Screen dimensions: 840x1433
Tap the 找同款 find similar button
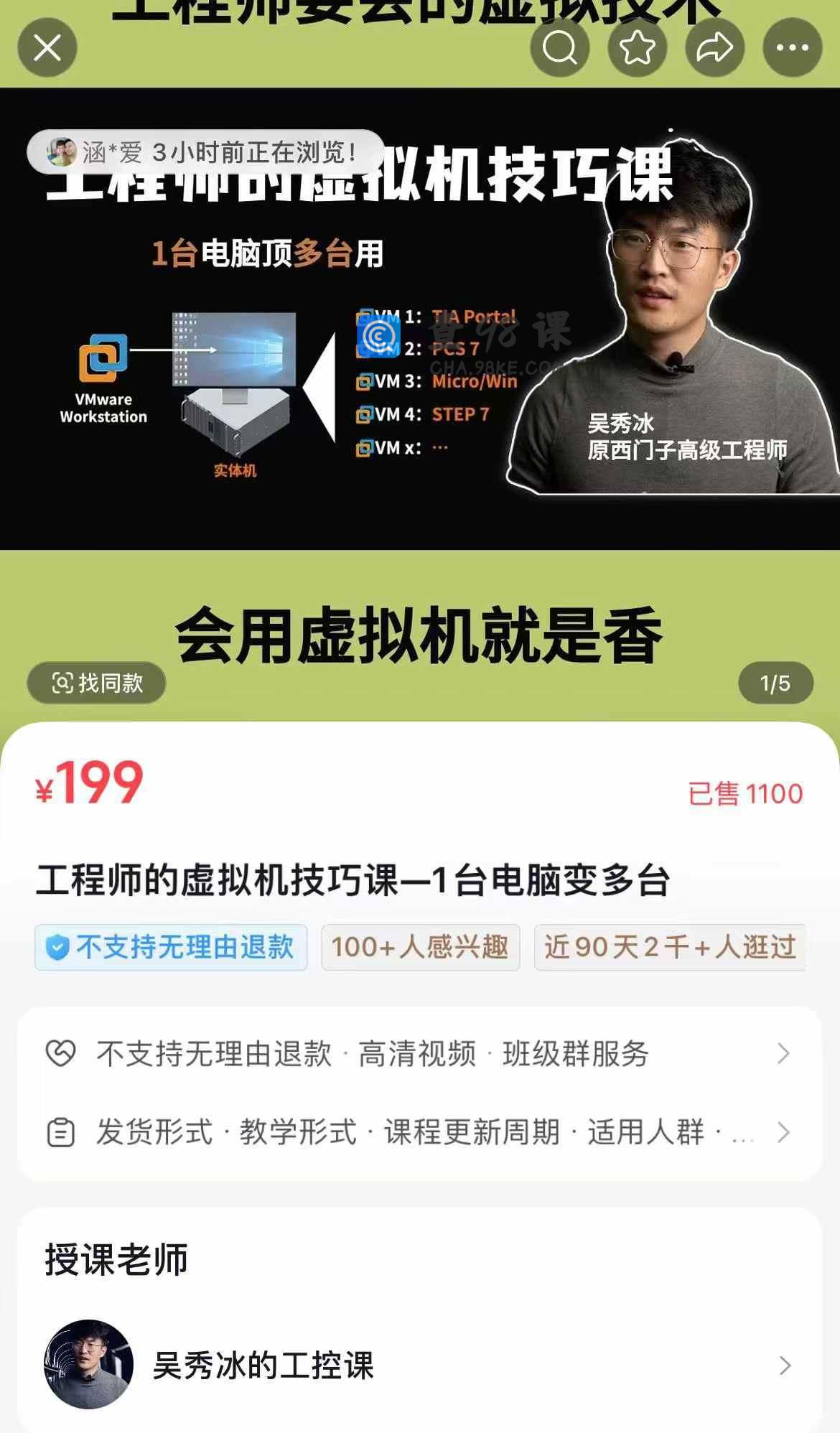[x=97, y=683]
